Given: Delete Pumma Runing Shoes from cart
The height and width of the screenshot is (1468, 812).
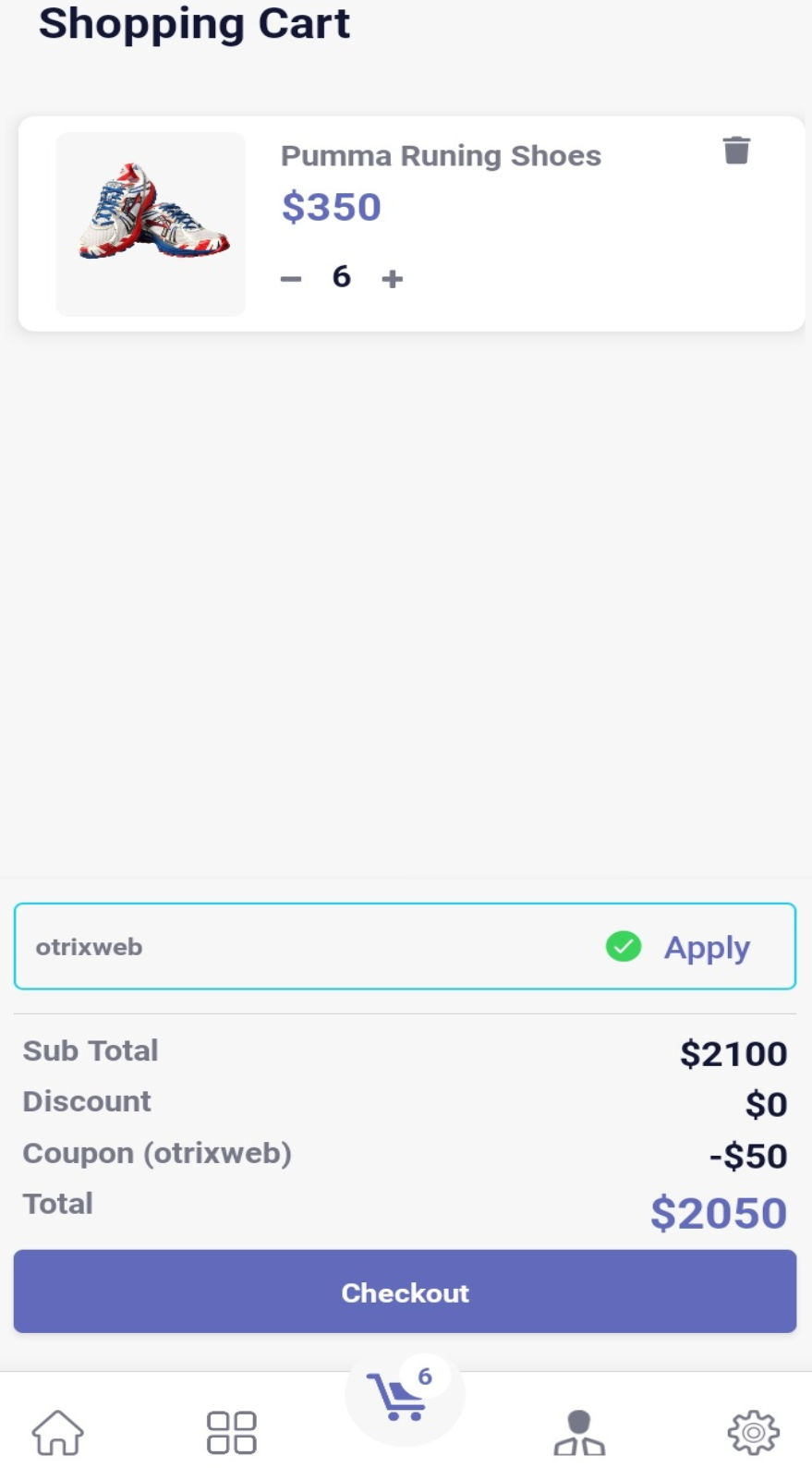Looking at the screenshot, I should click(x=736, y=150).
